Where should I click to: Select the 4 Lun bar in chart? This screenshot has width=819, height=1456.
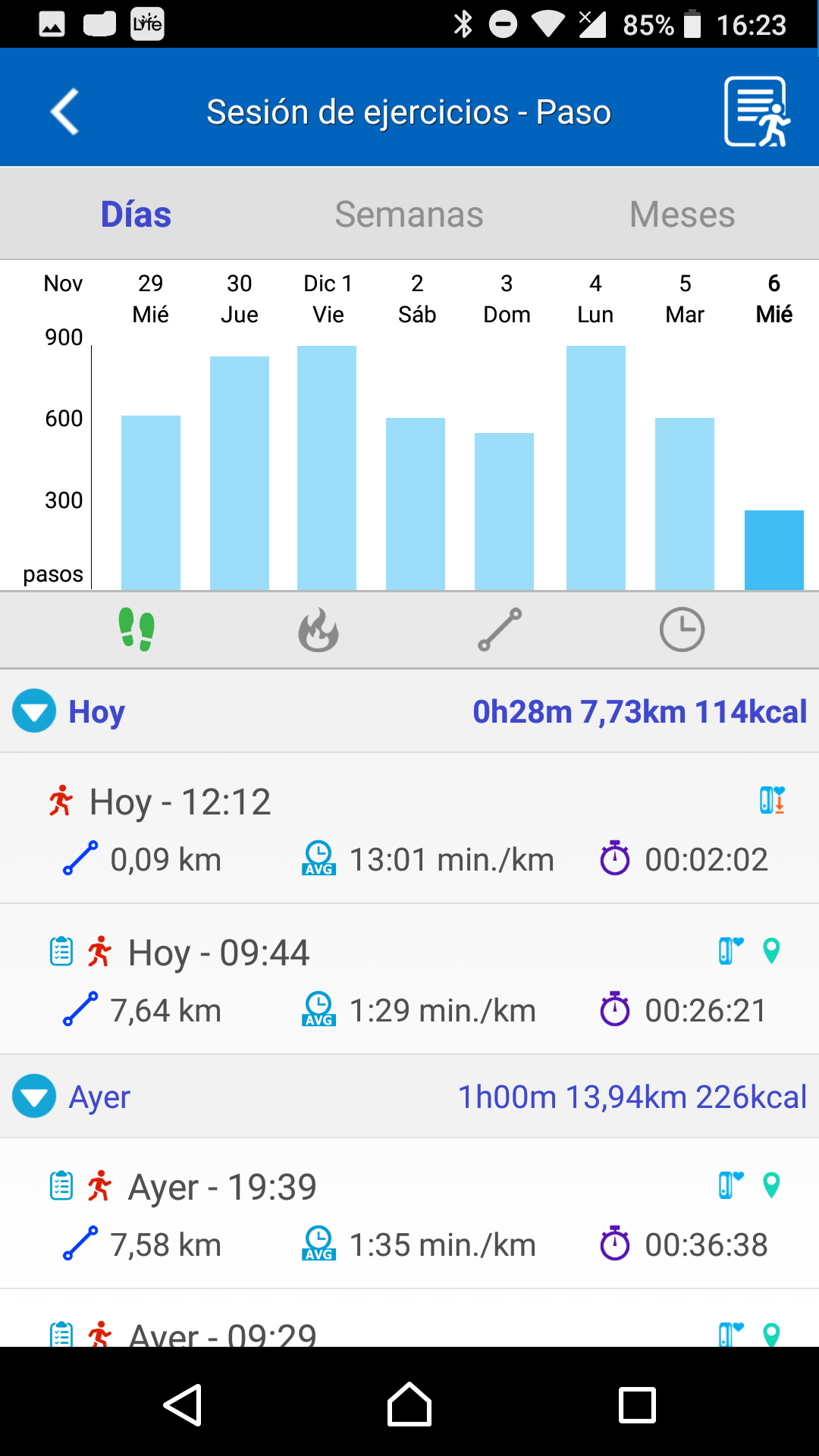[x=596, y=468]
